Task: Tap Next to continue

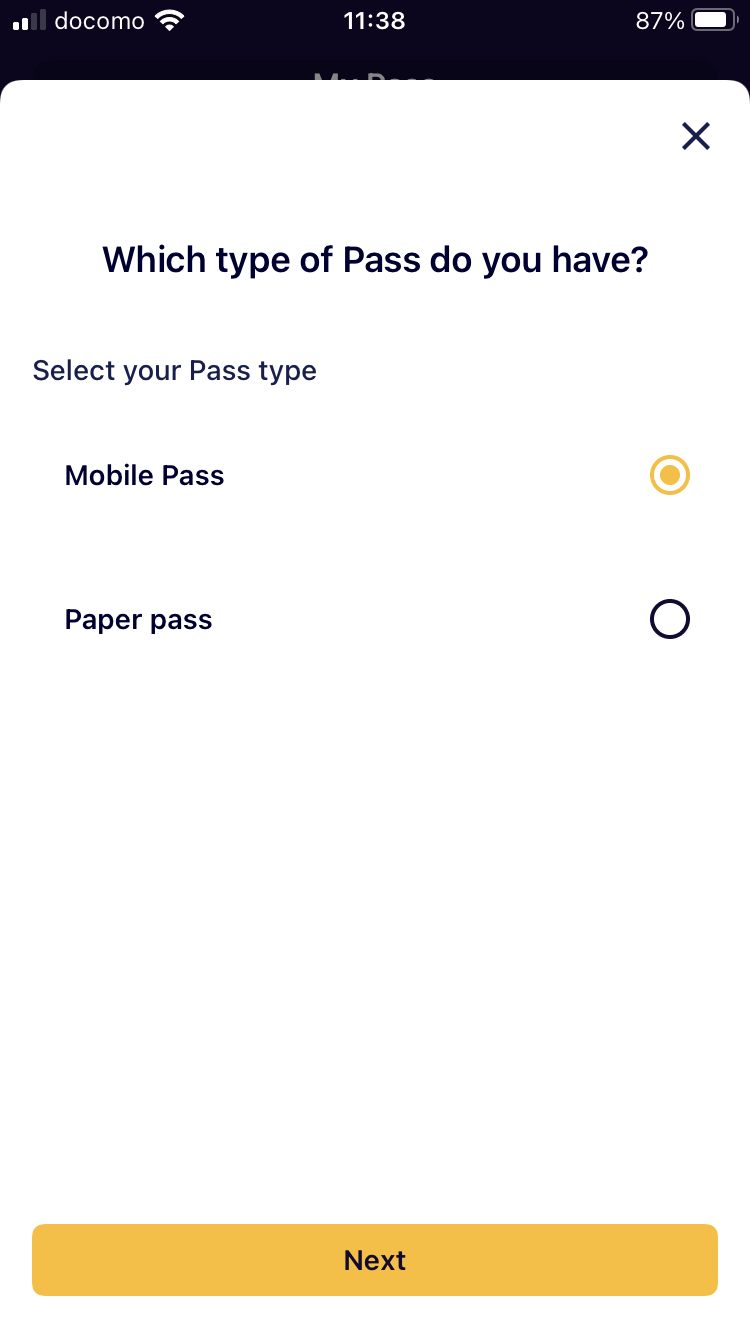Action: coord(375,1260)
